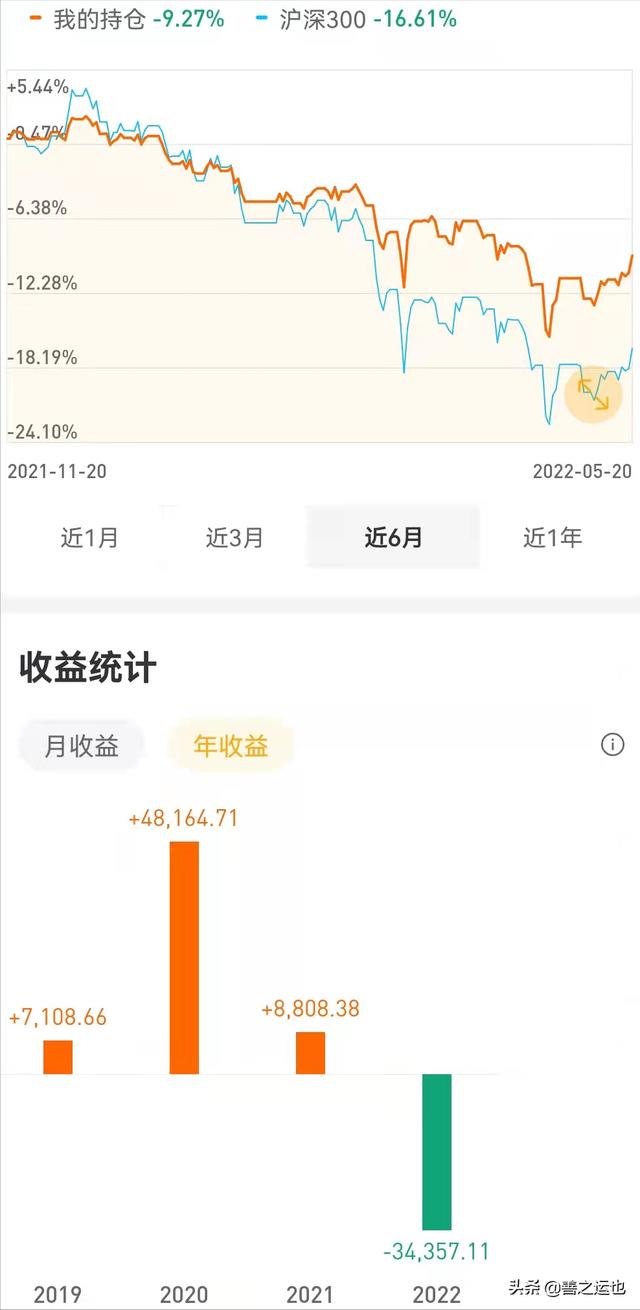Screen dimensions: 640x1310
Task: Switch the chart to 近1月 range
Action: [89, 538]
